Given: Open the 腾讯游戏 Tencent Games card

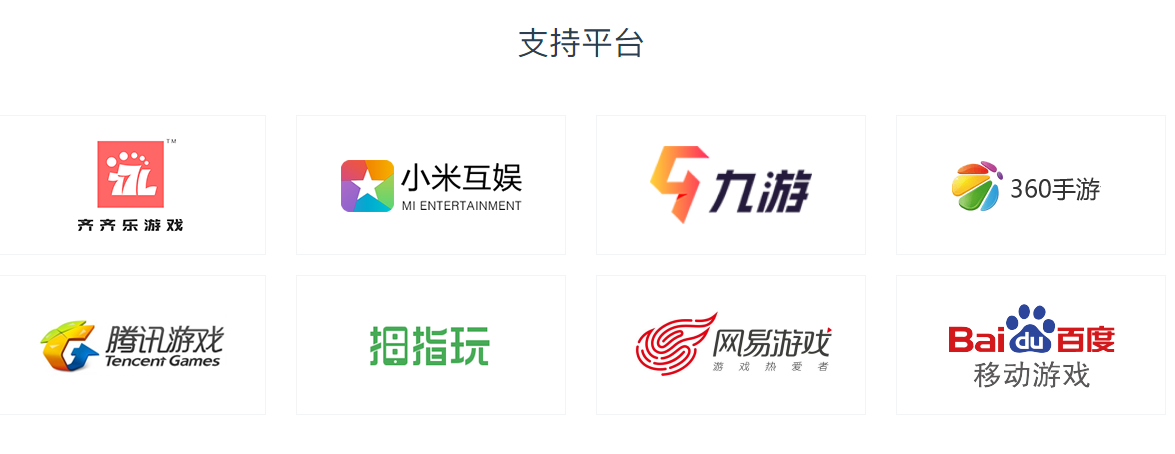Looking at the screenshot, I should (x=130, y=345).
